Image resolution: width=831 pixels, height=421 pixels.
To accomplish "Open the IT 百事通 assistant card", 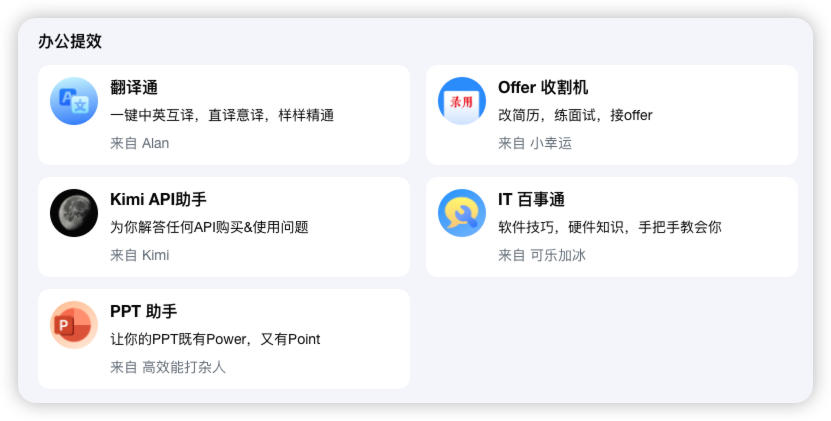I will 611,226.
